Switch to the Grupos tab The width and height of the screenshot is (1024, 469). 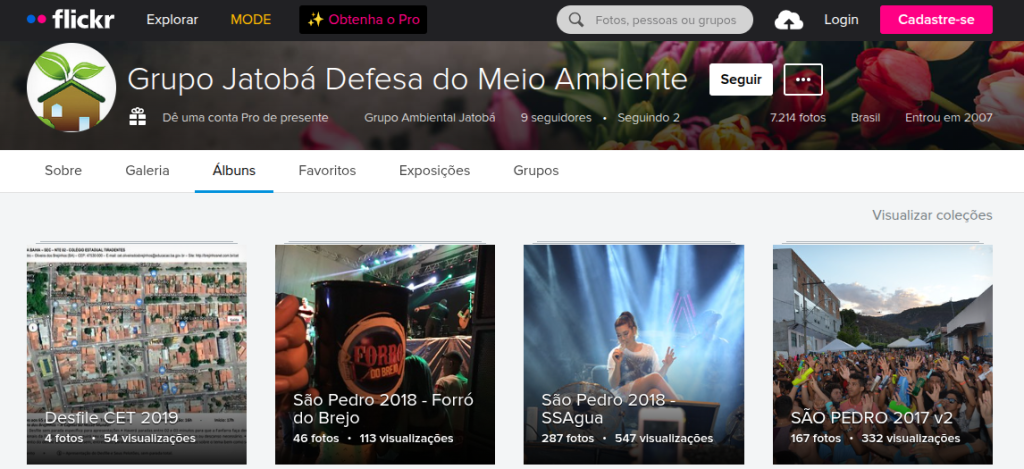tap(536, 171)
